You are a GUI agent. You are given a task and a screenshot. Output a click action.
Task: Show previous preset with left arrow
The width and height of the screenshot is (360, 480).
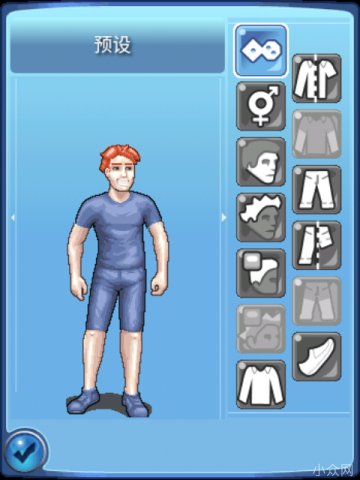[13, 218]
